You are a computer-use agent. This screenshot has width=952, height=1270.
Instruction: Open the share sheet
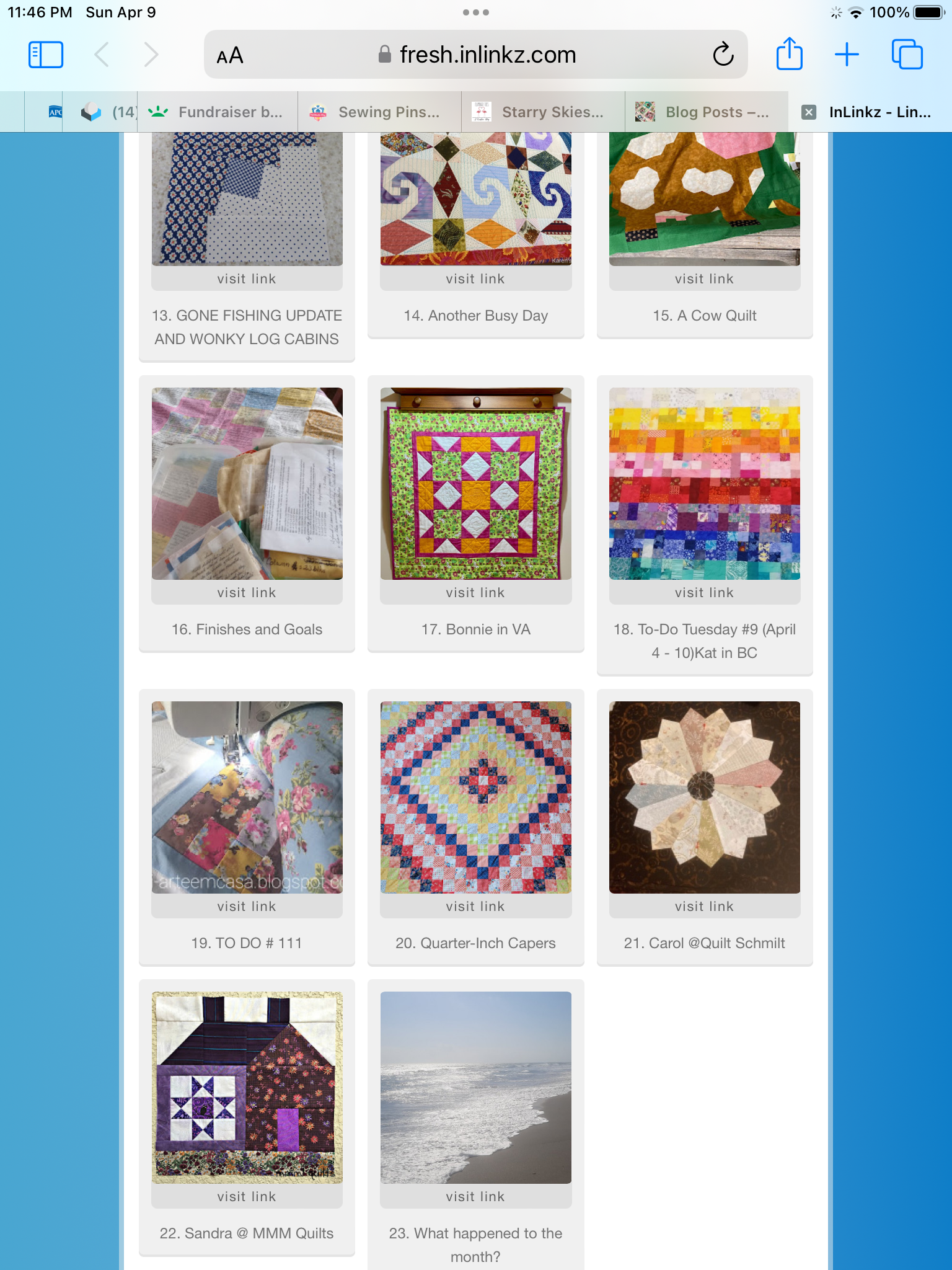(789, 54)
